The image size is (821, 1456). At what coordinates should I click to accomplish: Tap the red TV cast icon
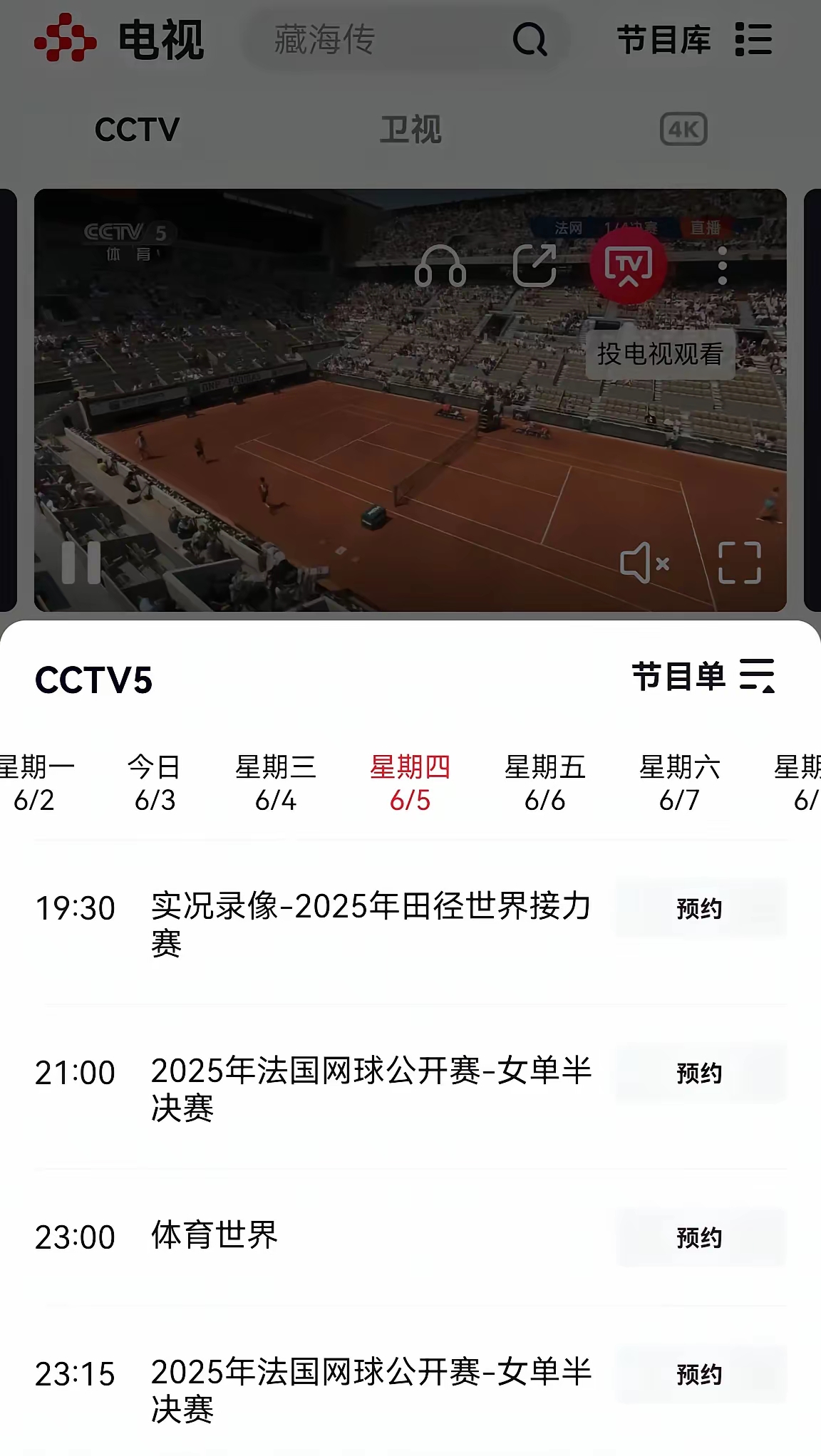(x=630, y=266)
